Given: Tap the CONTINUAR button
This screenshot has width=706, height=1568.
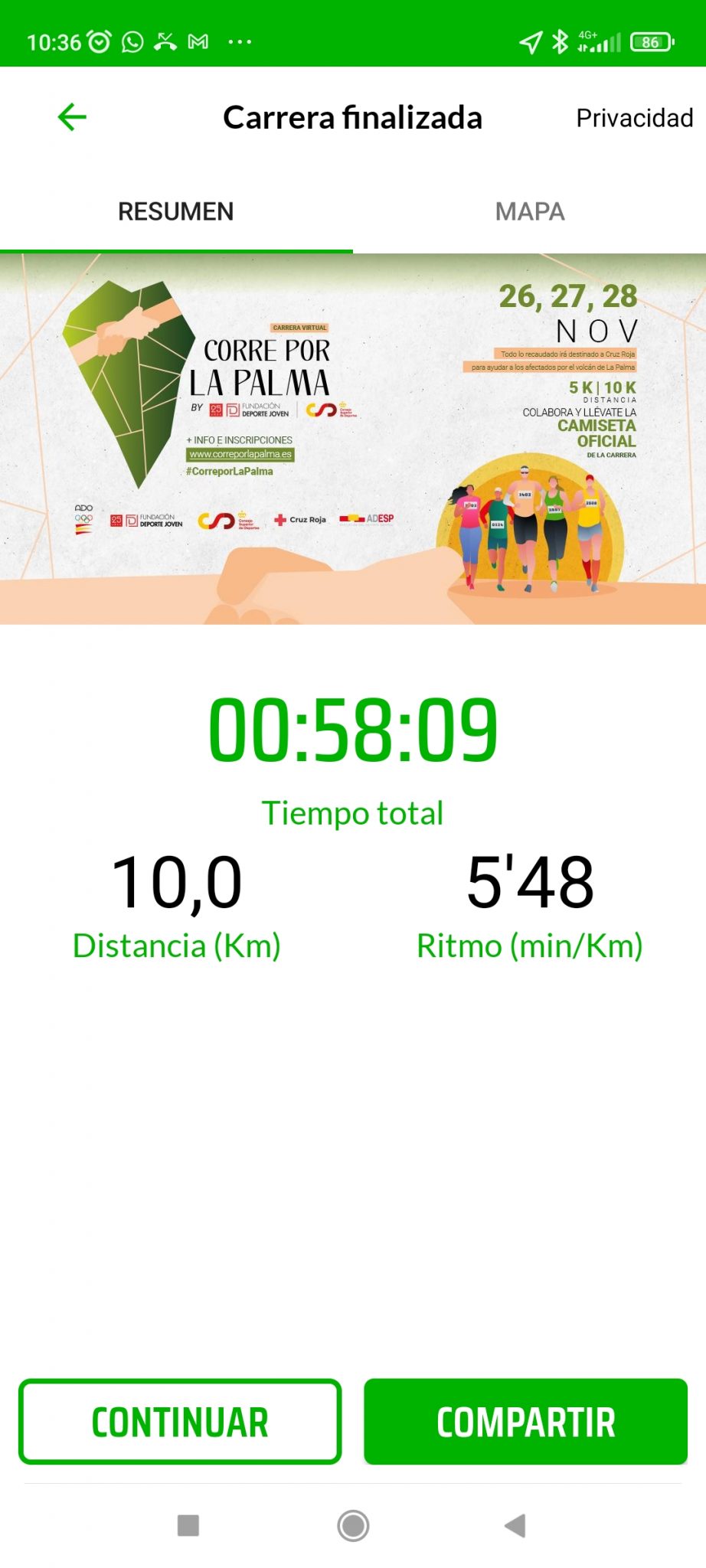Looking at the screenshot, I should pyautogui.click(x=180, y=1422).
